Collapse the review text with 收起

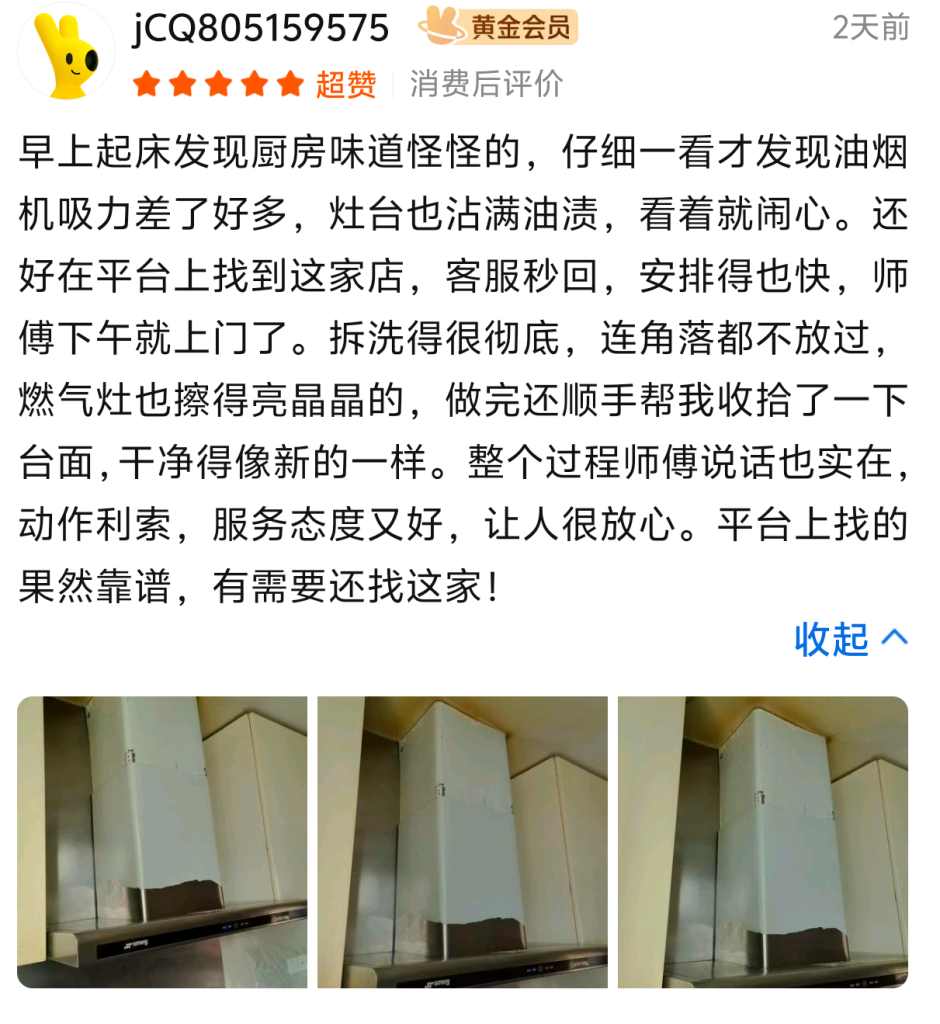(850, 639)
